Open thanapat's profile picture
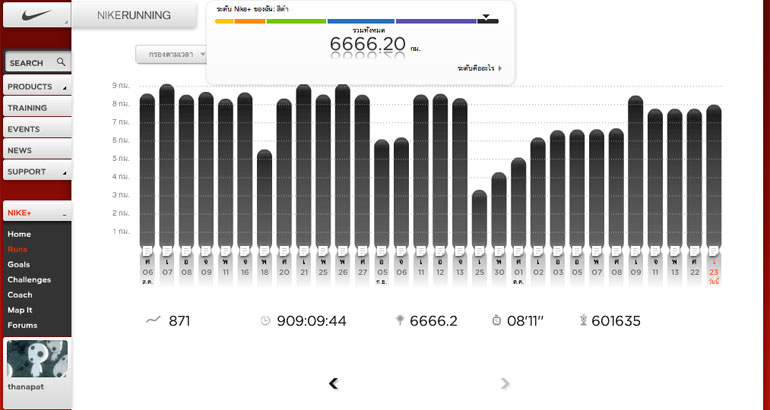This screenshot has height=410, width=770. coord(37,358)
